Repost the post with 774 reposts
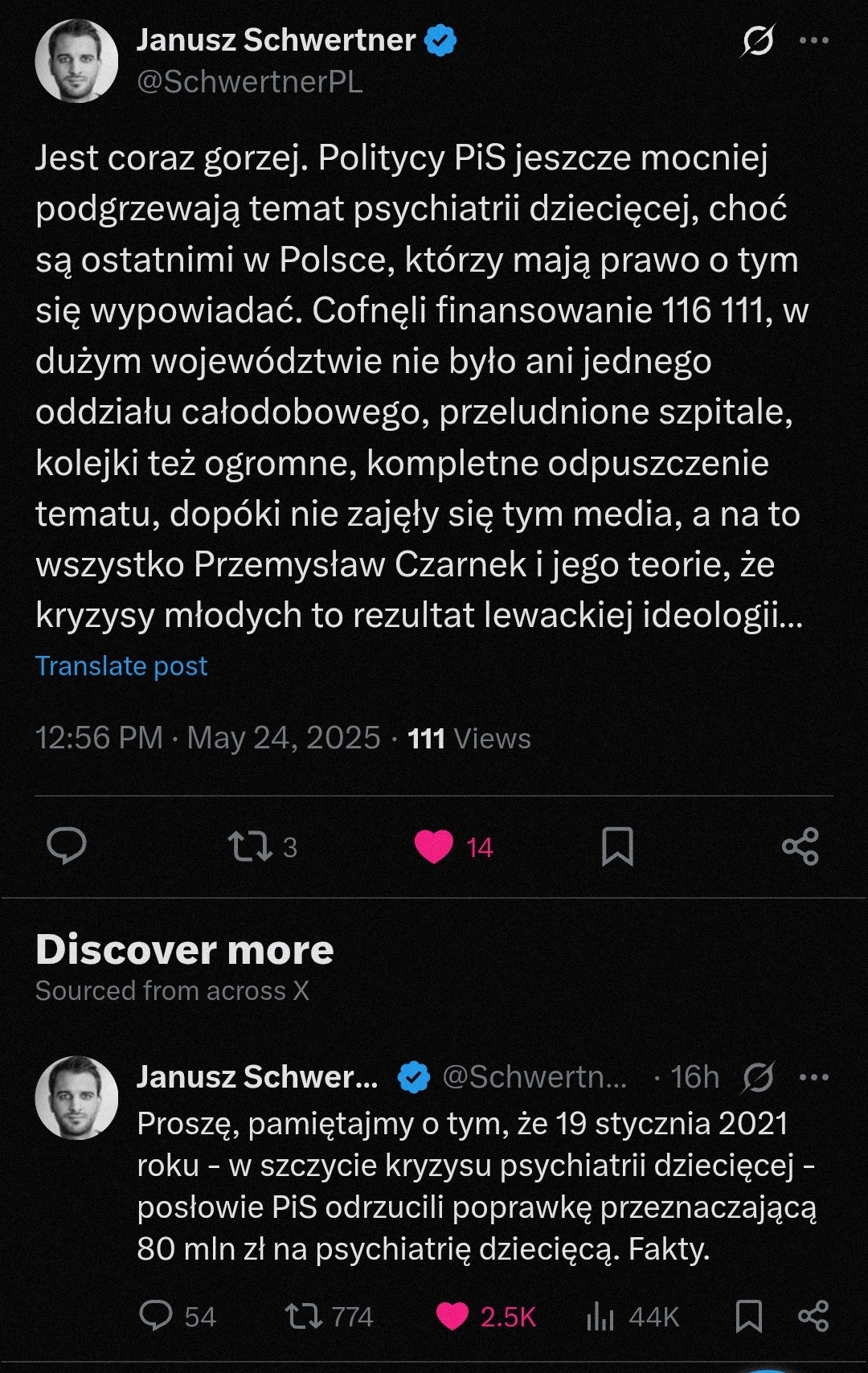The width and height of the screenshot is (868, 1373). (305, 1316)
